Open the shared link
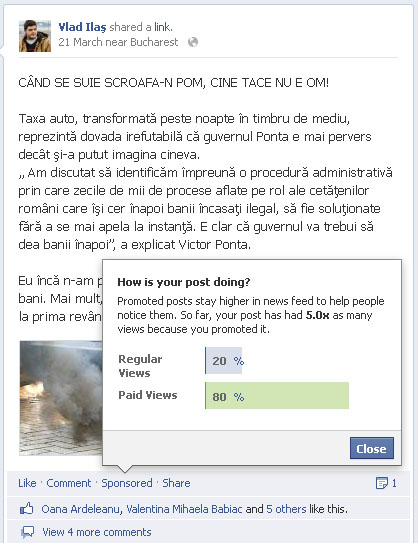This screenshot has width=418, height=543. coord(163,27)
